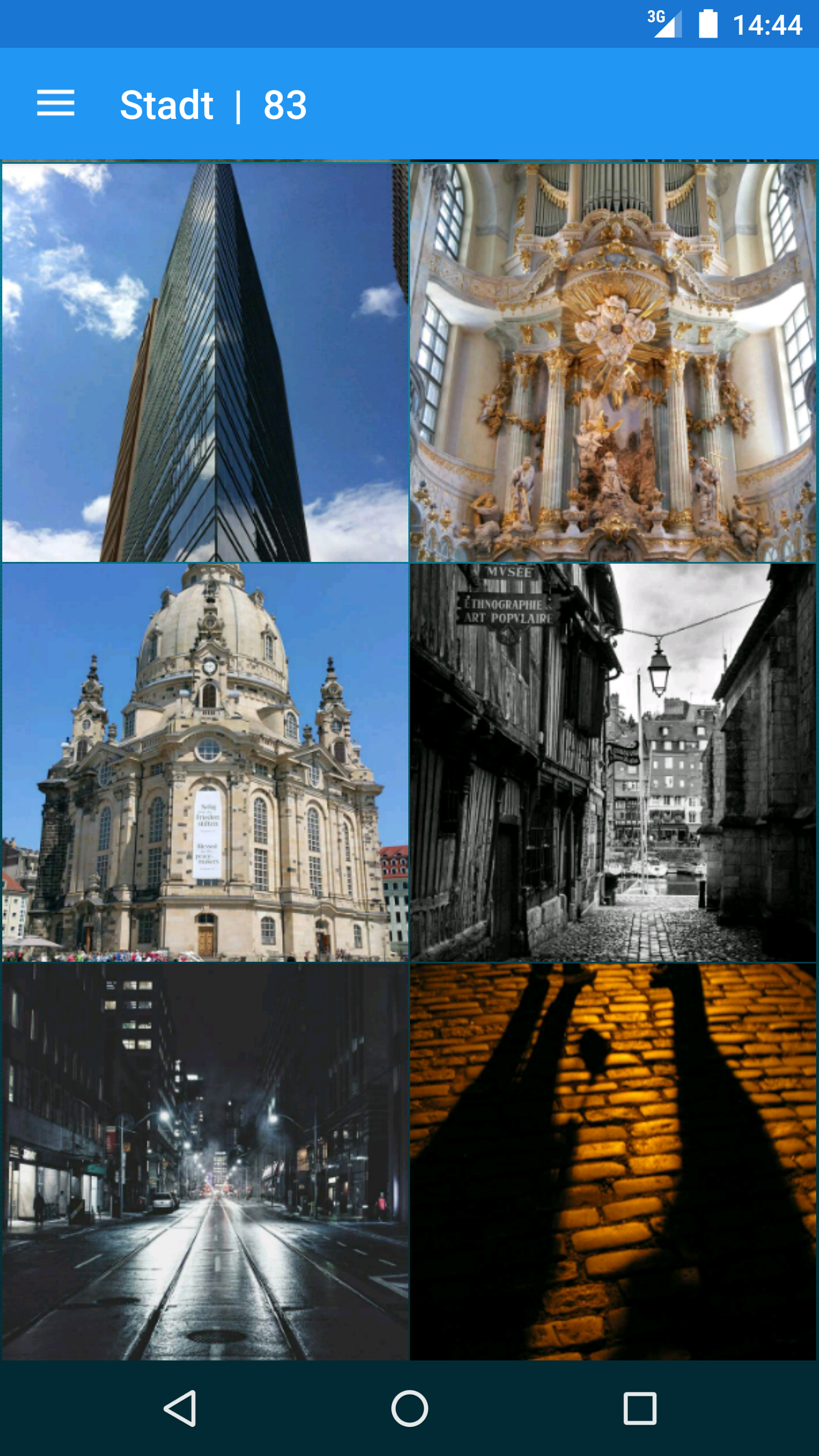Open the hamburger navigation drawer menu
Viewport: 819px width, 1456px height.
[56, 104]
